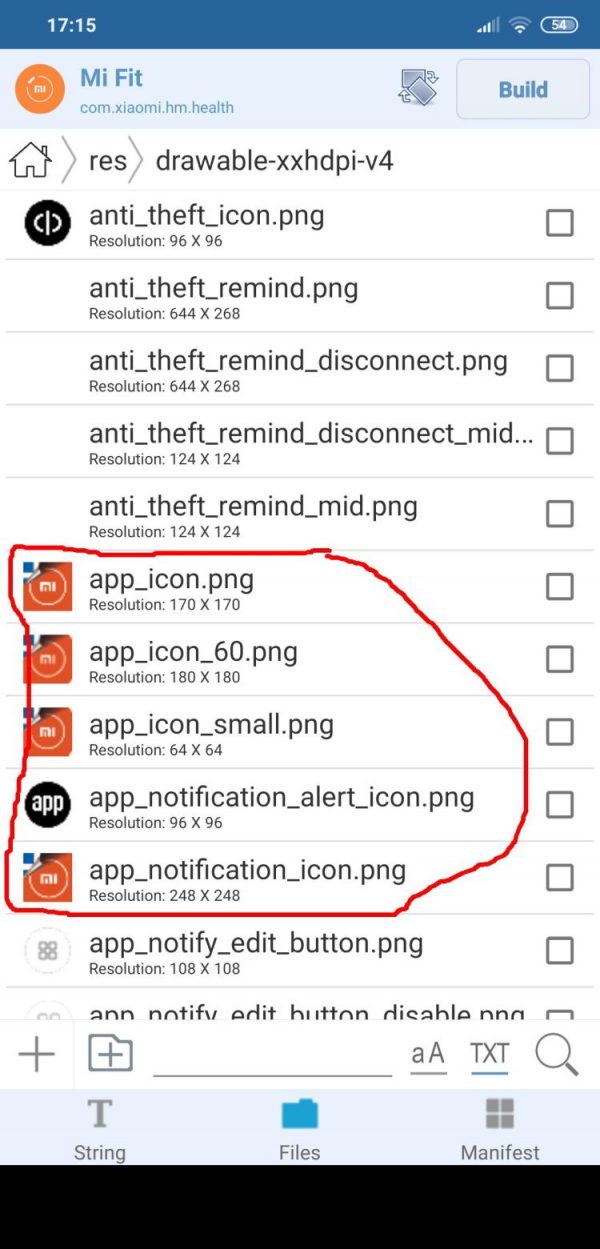Viewport: 600px width, 1249px height.
Task: Open anti_theft_remind_disconnect.png file
Action: tap(298, 370)
